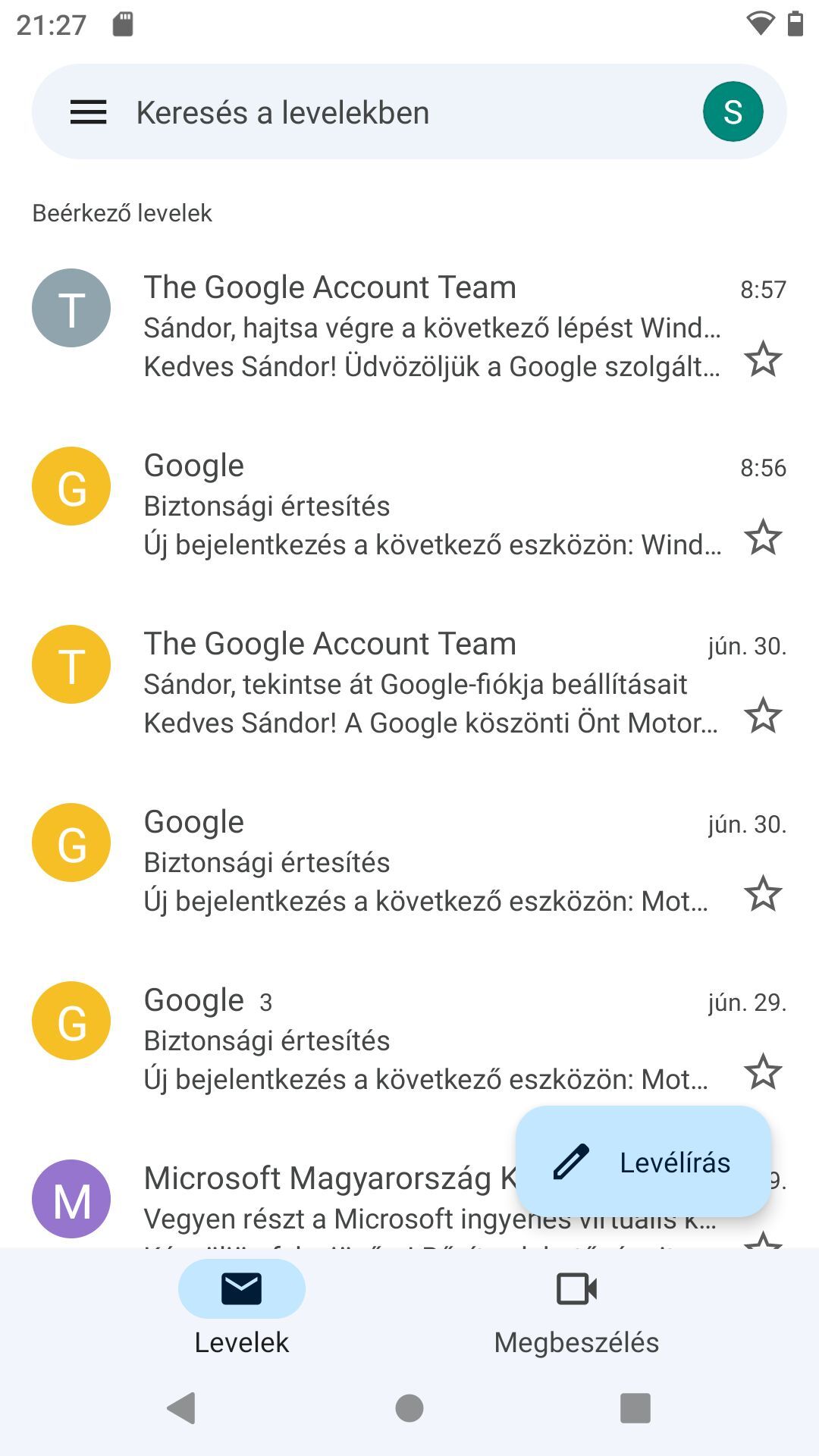Open the 8:57 Google Account Team email
The image size is (819, 1456).
tap(409, 326)
